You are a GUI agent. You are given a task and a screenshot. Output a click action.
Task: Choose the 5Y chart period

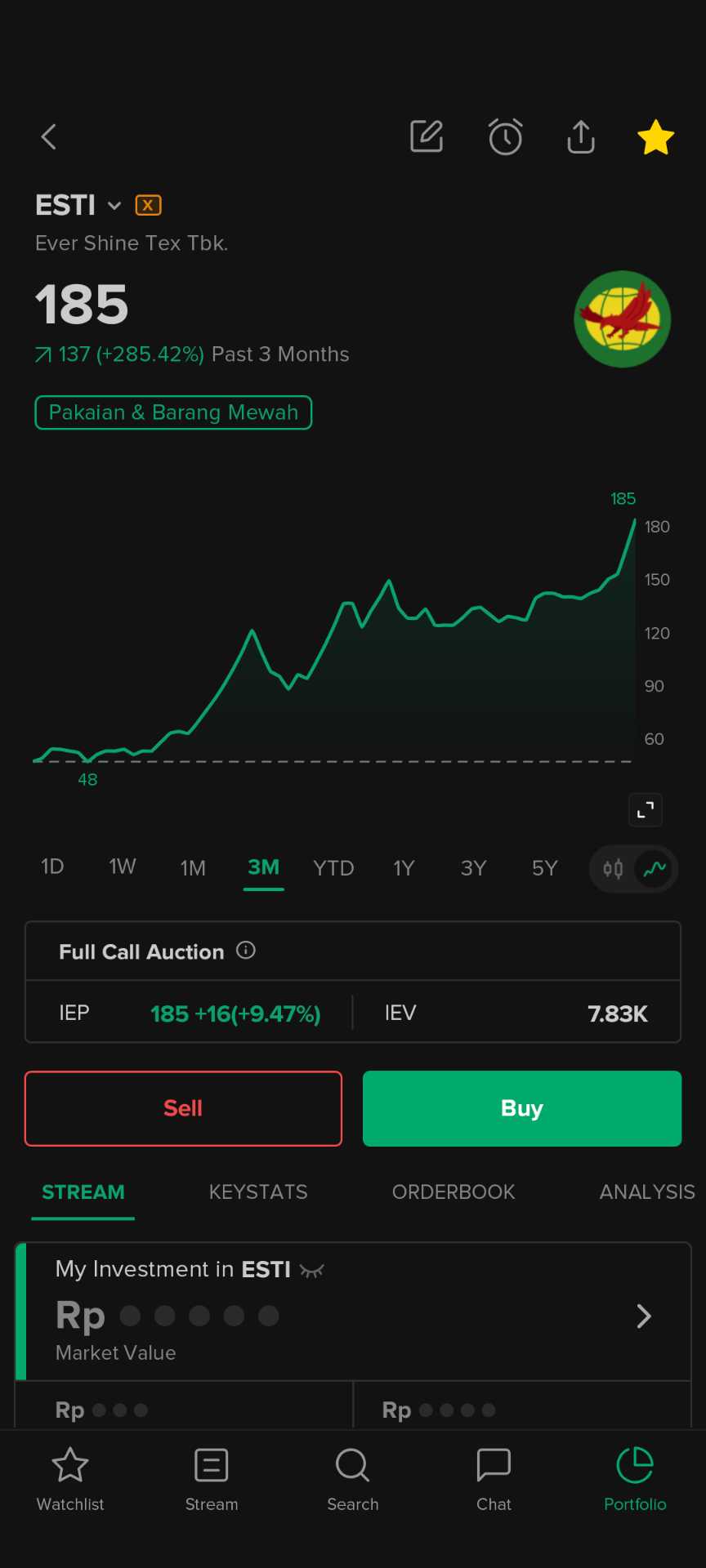click(544, 868)
